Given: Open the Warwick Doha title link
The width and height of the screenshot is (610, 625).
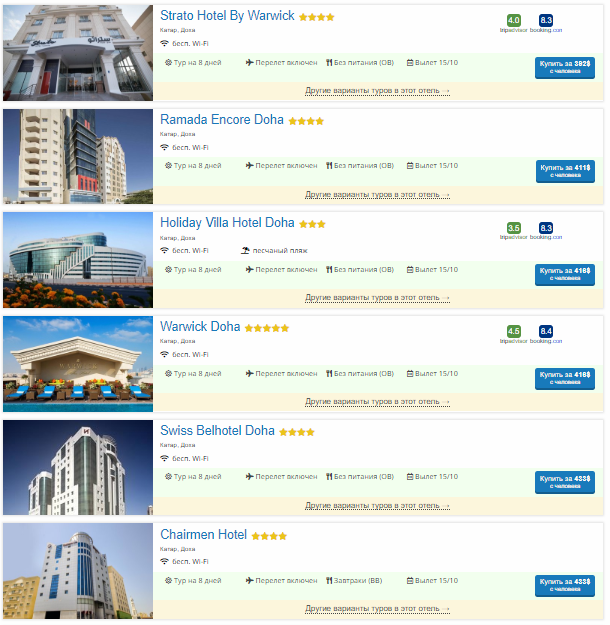Looking at the screenshot, I should pos(200,327).
